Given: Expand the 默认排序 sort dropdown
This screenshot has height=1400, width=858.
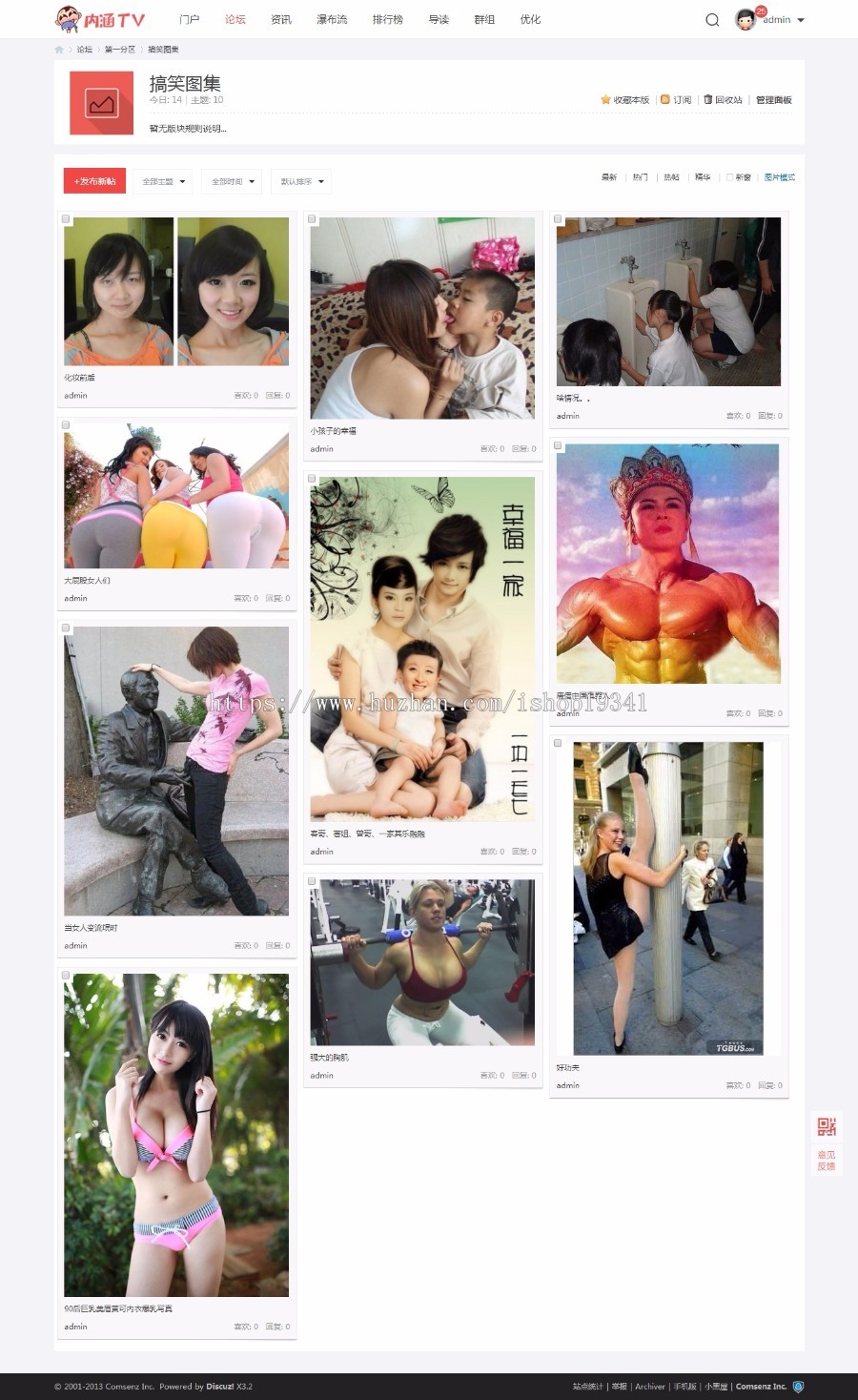Looking at the screenshot, I should pyautogui.click(x=301, y=181).
